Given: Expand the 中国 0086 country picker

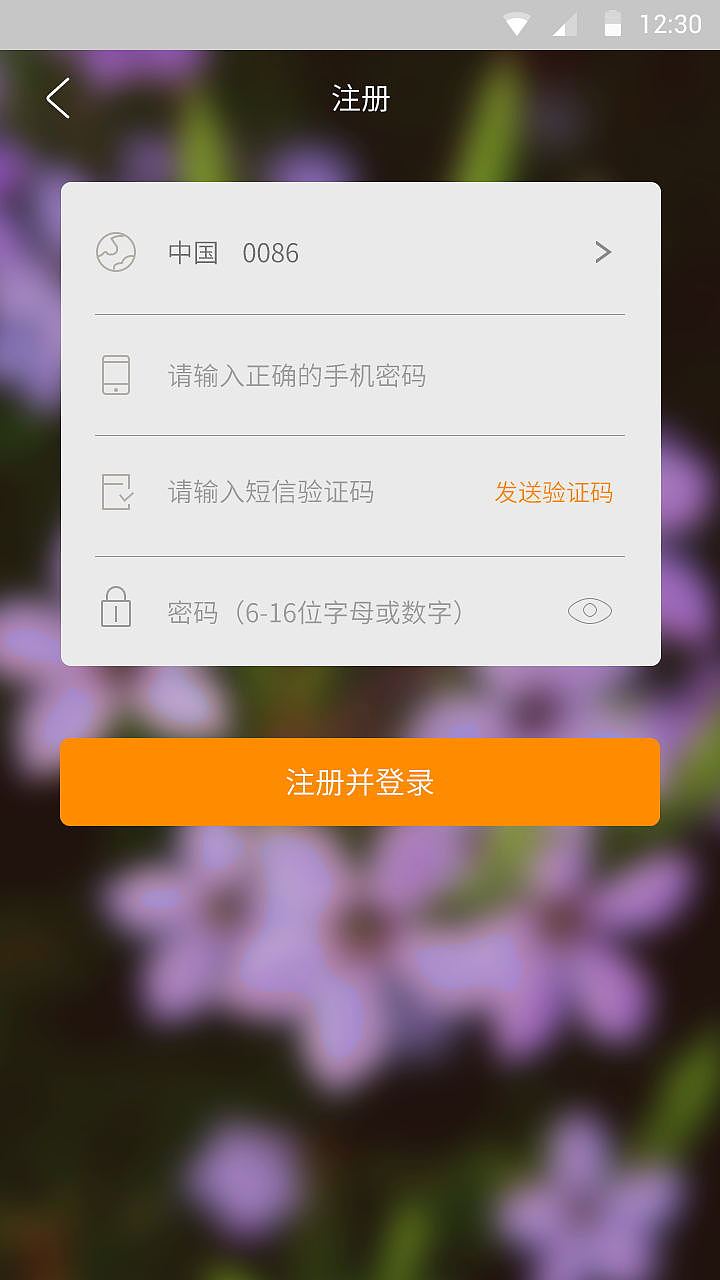Looking at the screenshot, I should pyautogui.click(x=360, y=252).
